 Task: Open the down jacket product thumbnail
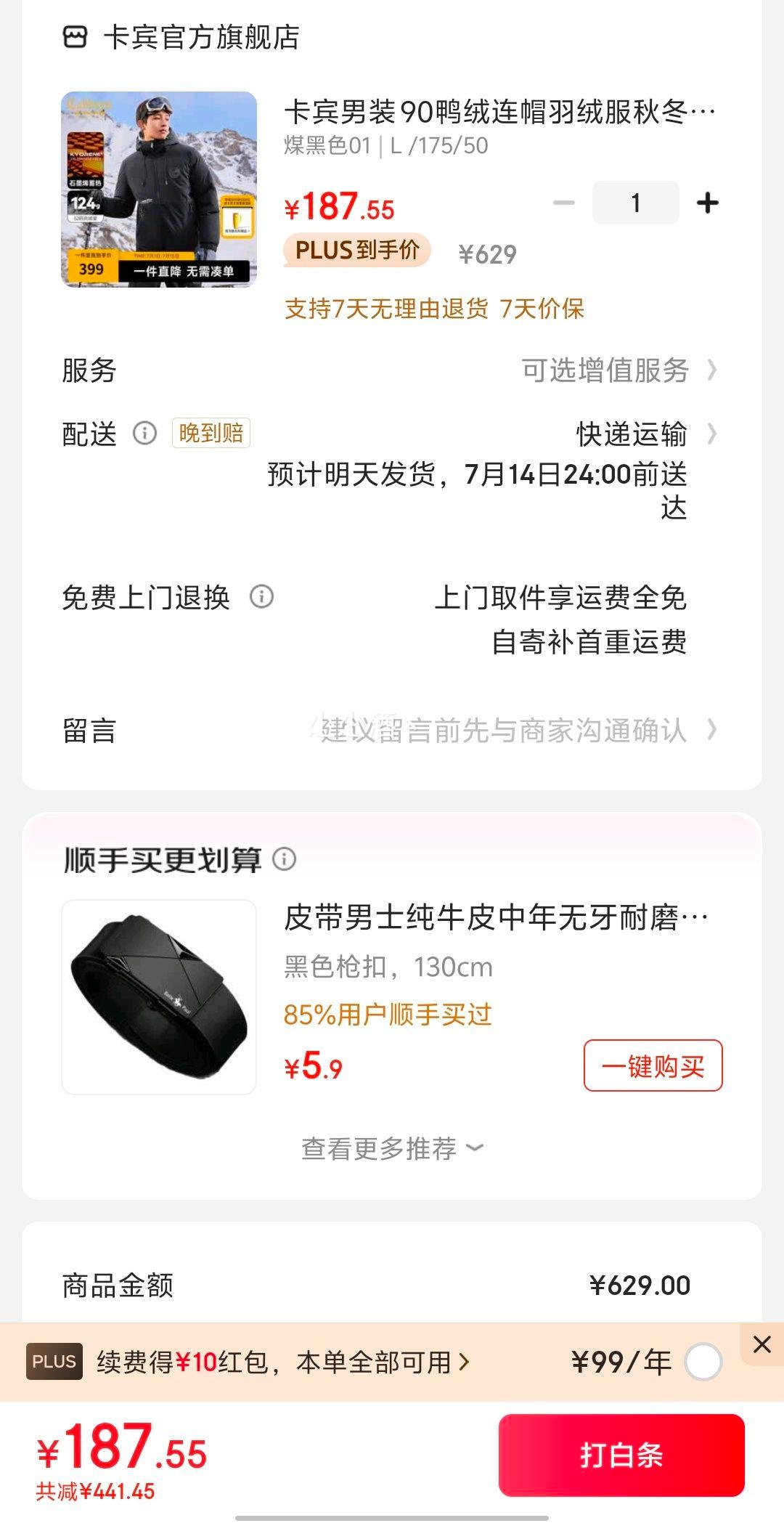pos(159,189)
